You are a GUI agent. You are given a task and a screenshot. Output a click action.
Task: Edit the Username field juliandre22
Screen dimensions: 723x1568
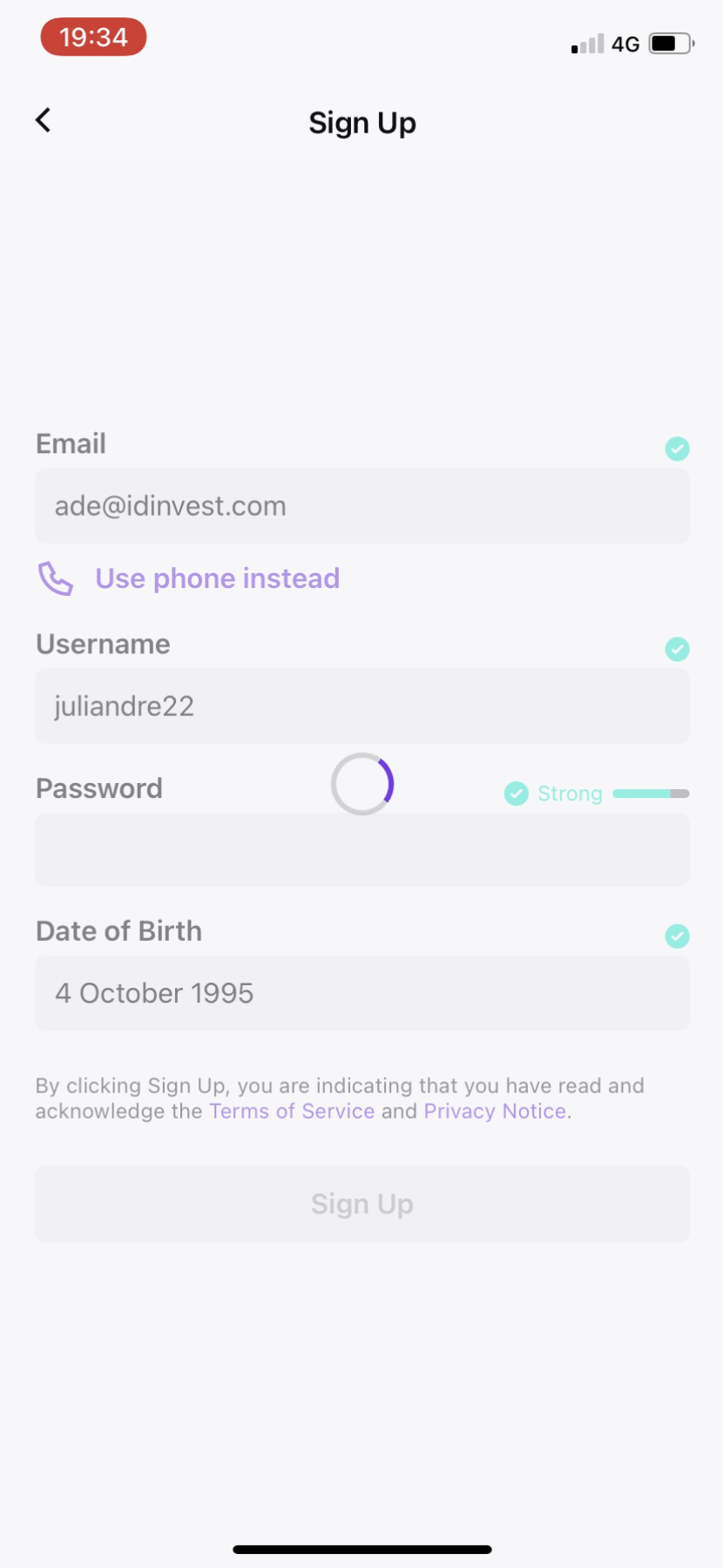coord(361,706)
